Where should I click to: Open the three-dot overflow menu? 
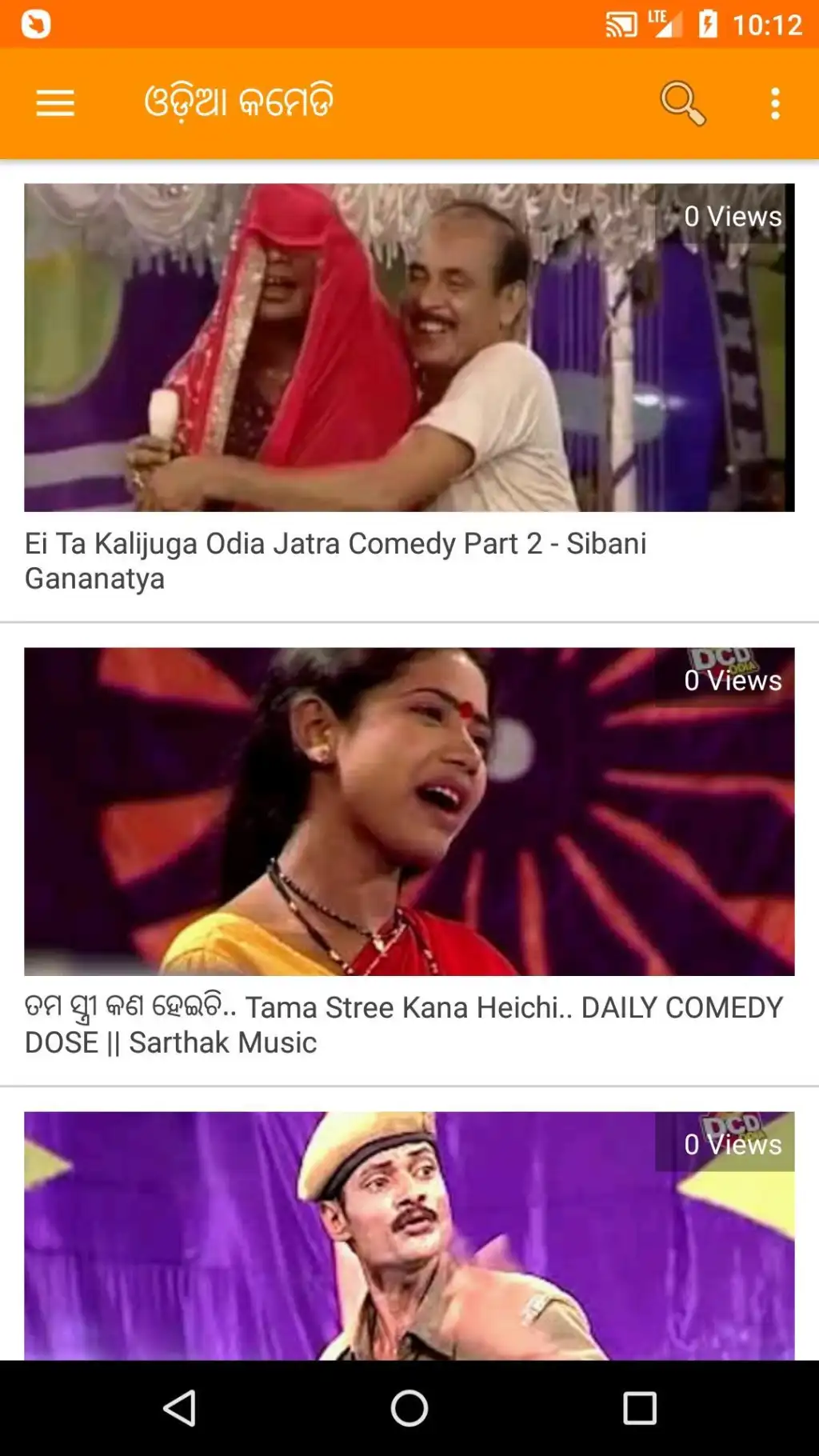coord(774,103)
